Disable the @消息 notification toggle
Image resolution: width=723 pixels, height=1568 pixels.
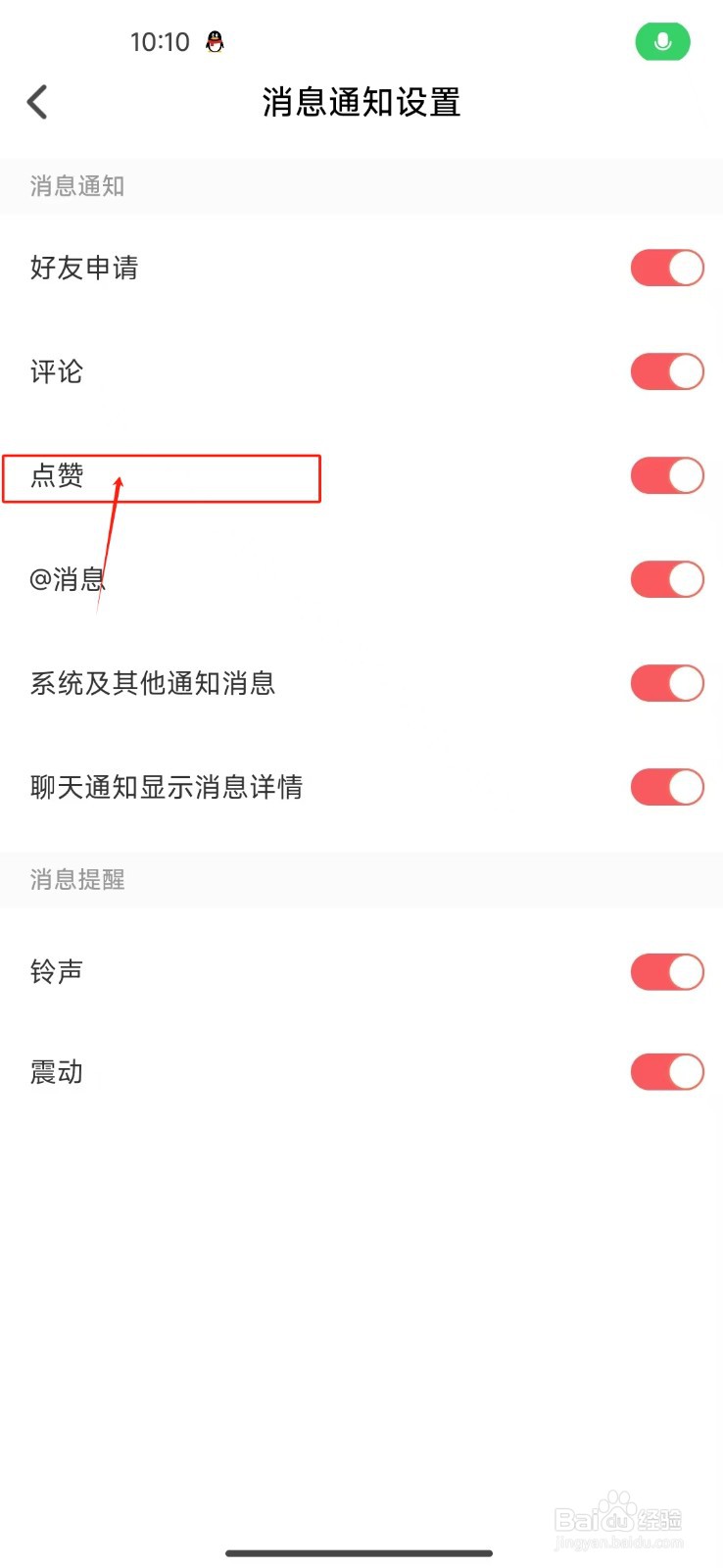(x=667, y=579)
